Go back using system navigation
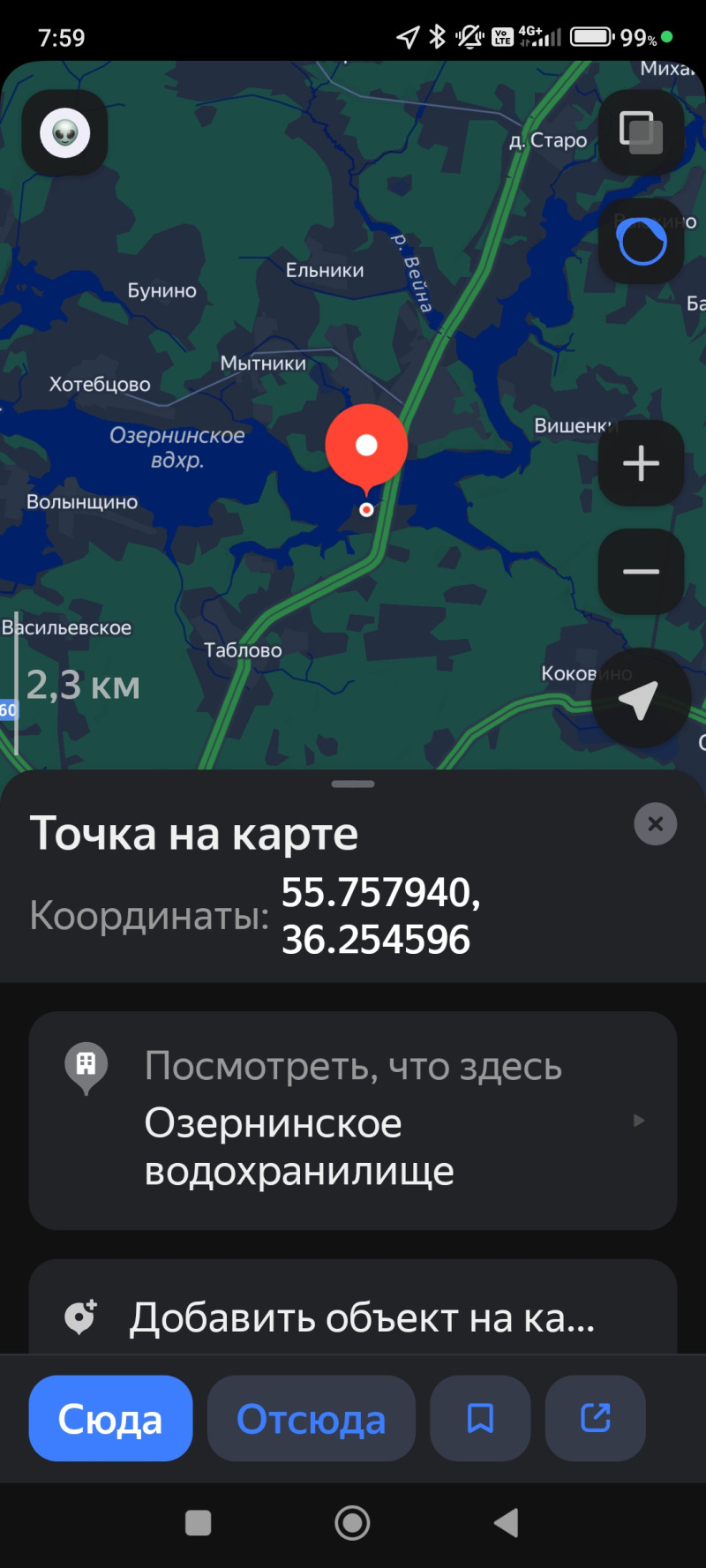The width and height of the screenshot is (706, 1568). [x=506, y=1522]
